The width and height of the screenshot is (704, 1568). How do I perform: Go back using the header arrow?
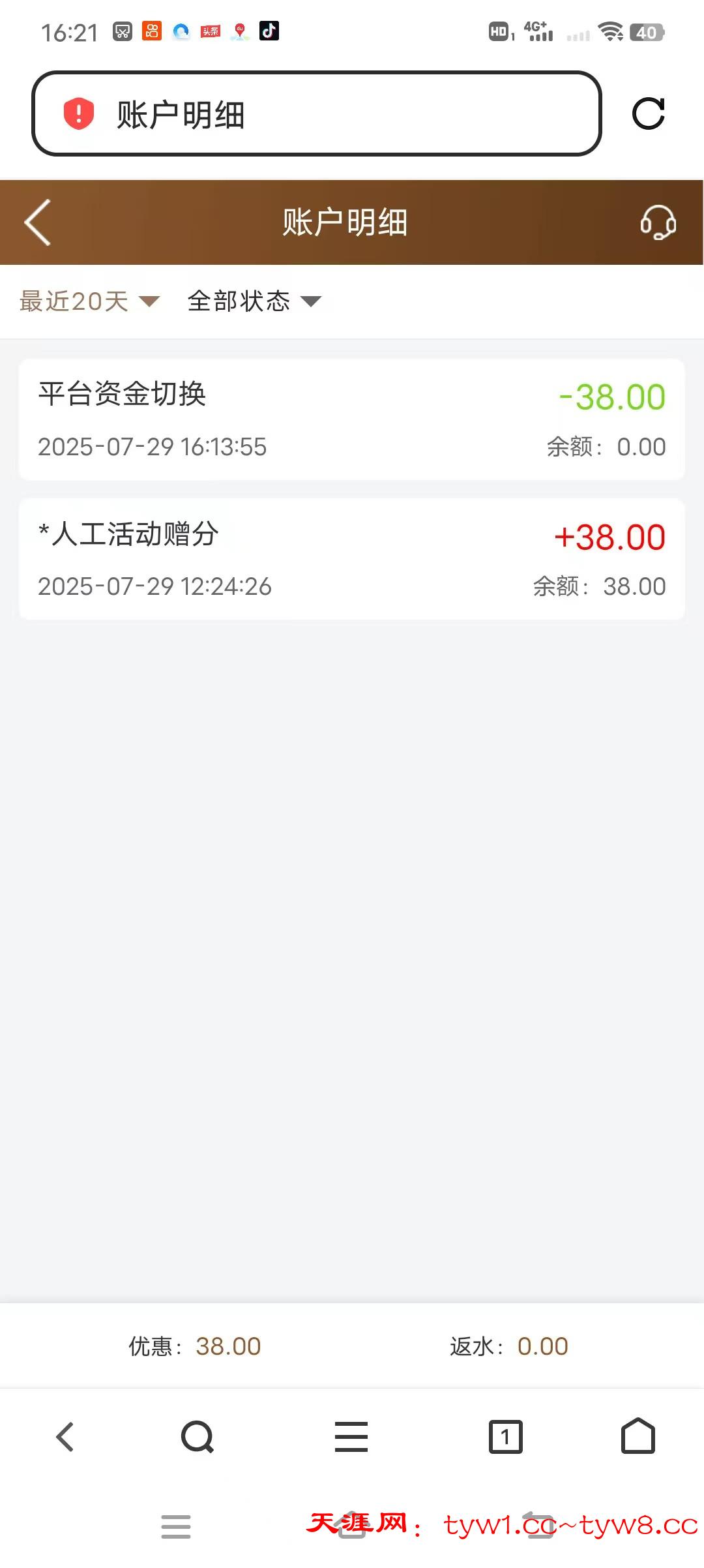pyautogui.click(x=38, y=222)
